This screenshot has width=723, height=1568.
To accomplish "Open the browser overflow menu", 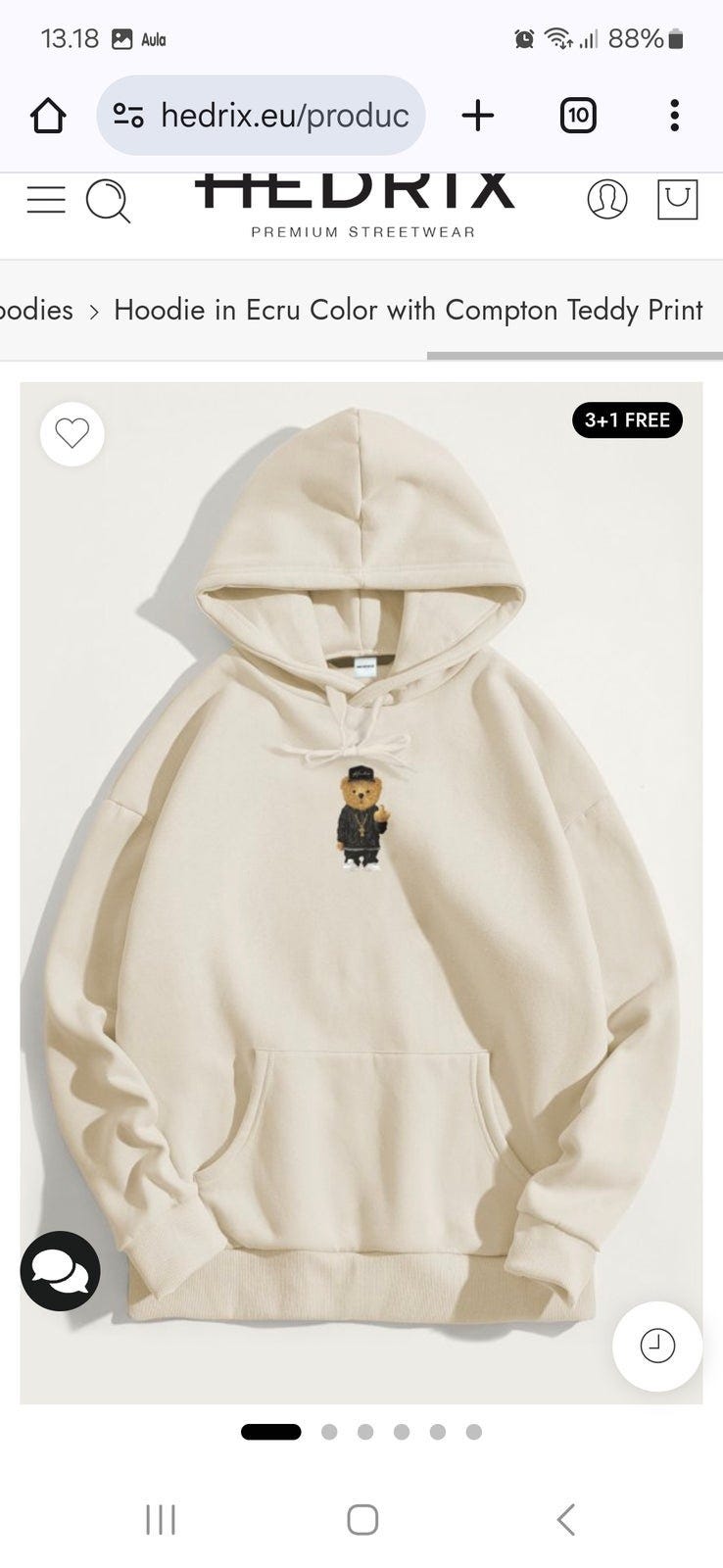I will click(674, 116).
